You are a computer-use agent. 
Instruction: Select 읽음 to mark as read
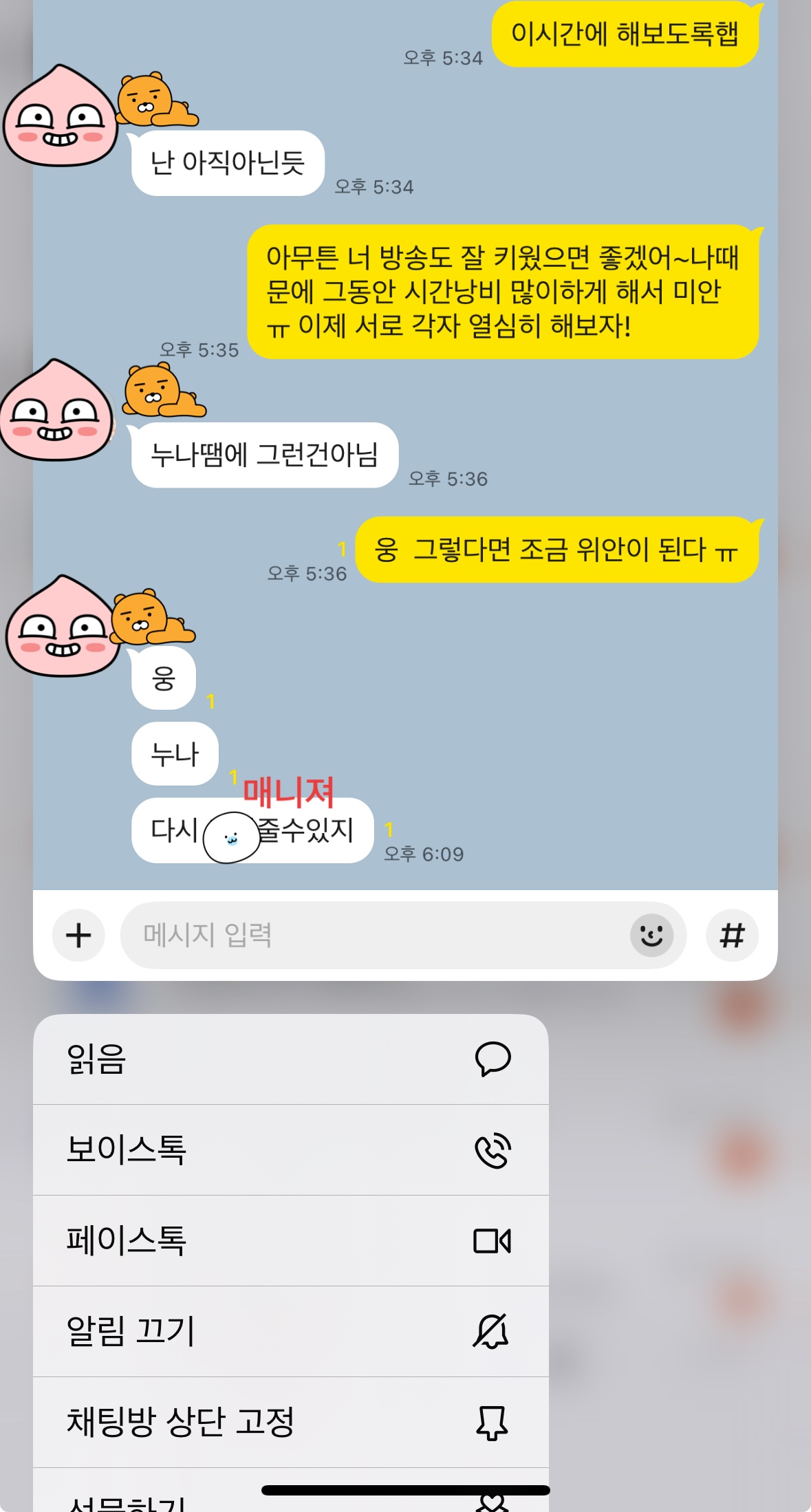pyautogui.click(x=291, y=1059)
